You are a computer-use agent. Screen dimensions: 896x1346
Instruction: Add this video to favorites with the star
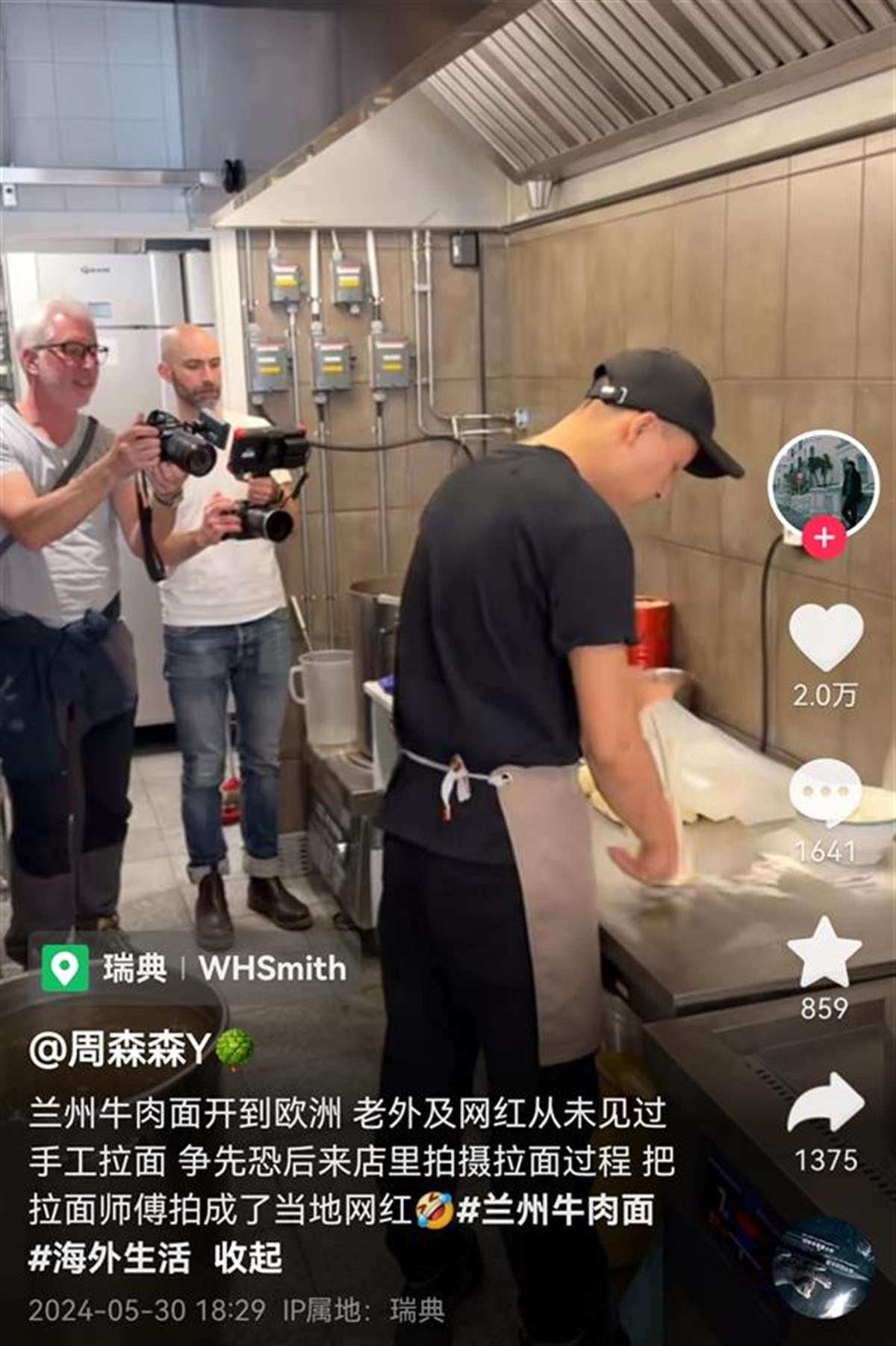(824, 953)
